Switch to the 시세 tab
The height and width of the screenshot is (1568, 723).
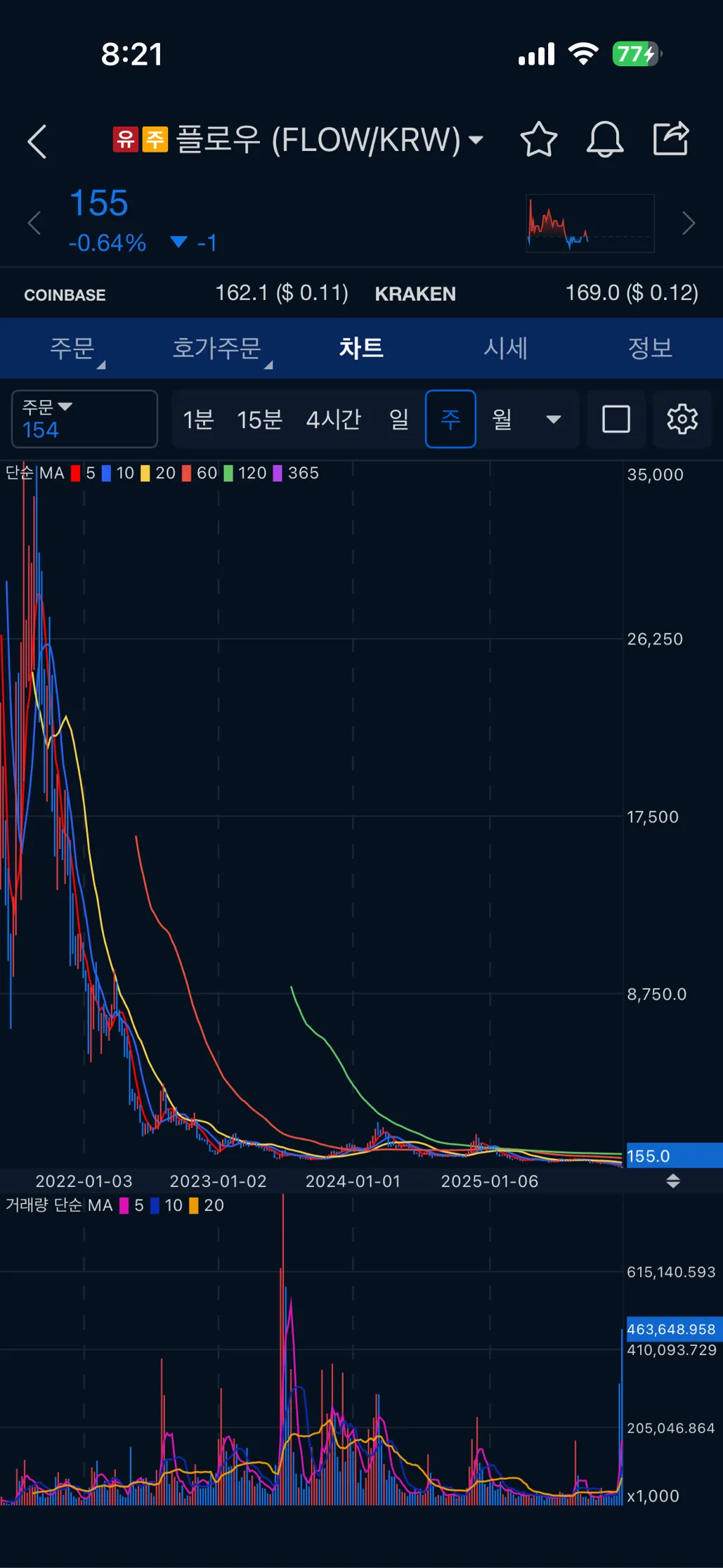coord(505,348)
